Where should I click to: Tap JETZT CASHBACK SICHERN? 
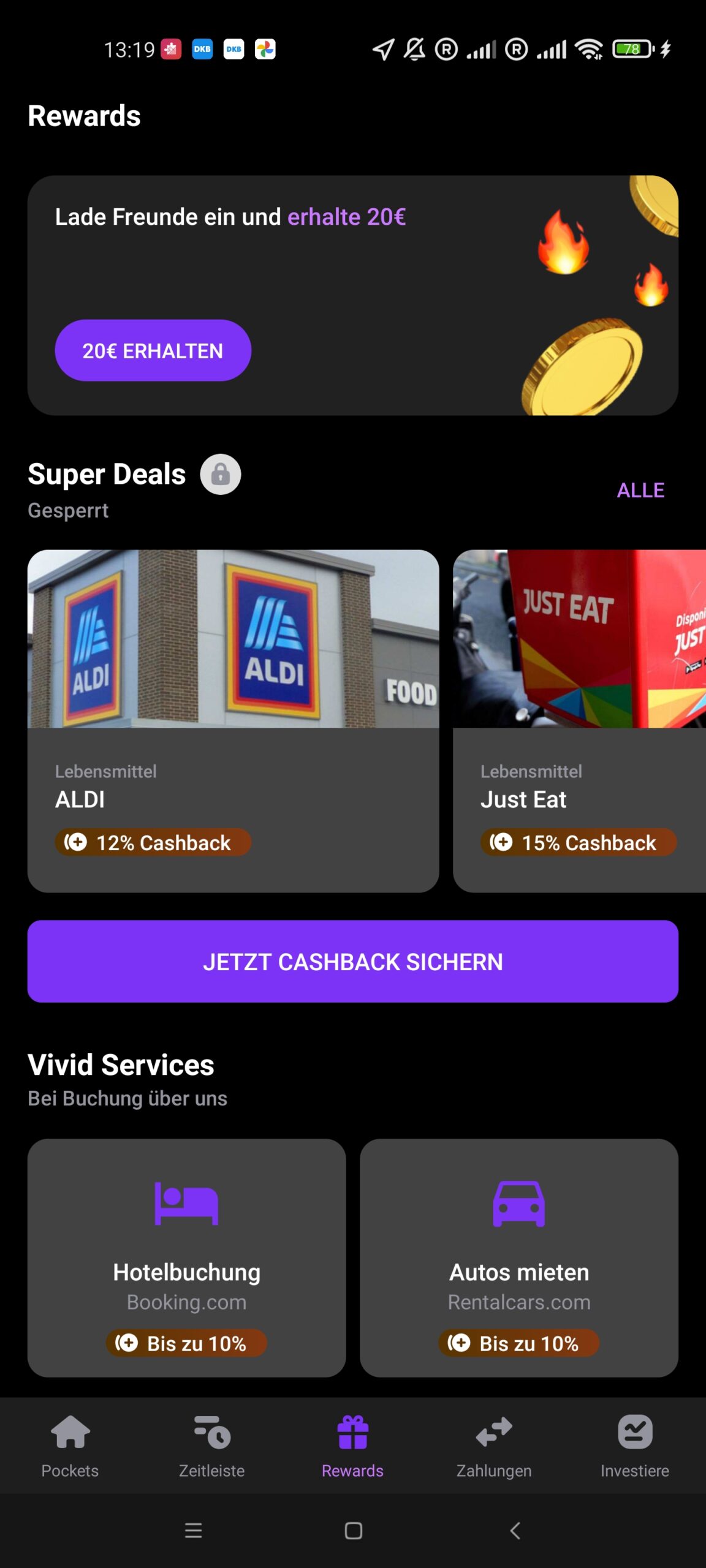point(353,961)
